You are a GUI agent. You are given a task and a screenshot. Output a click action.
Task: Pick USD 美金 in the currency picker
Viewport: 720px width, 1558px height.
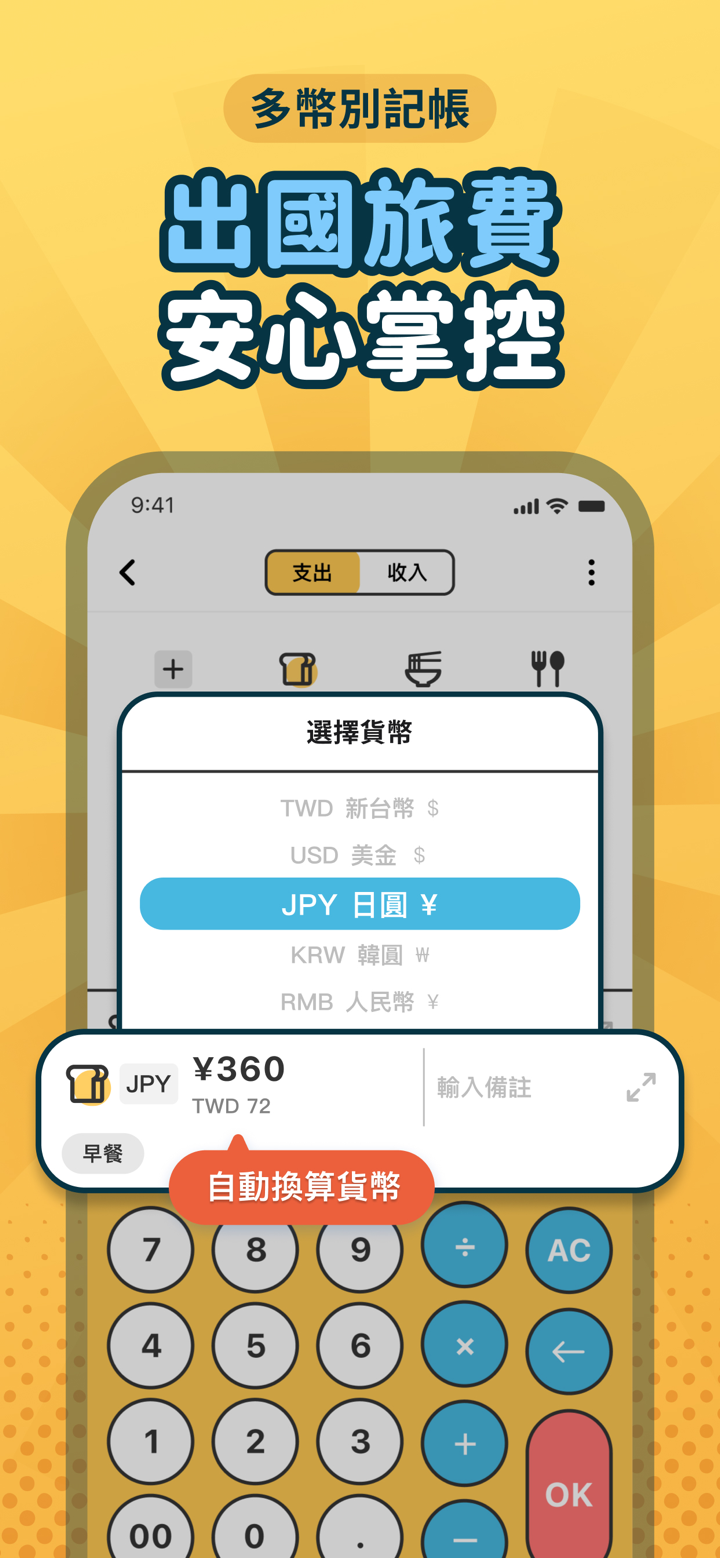click(x=359, y=855)
